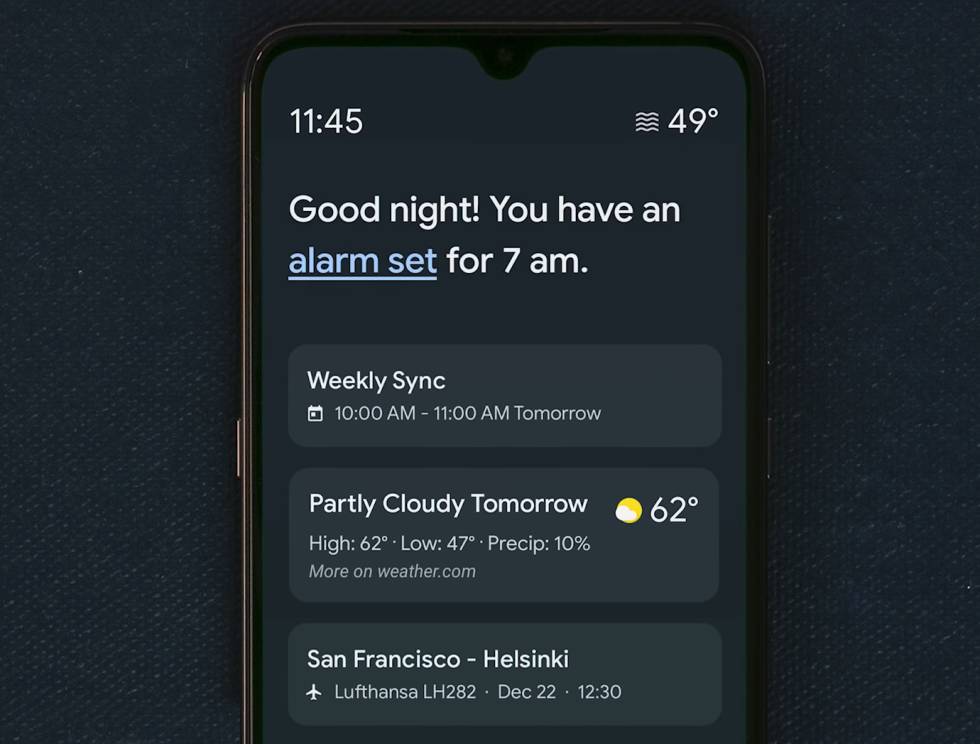
Task: Open the San Francisco - Helsinki flight card
Action: point(504,674)
